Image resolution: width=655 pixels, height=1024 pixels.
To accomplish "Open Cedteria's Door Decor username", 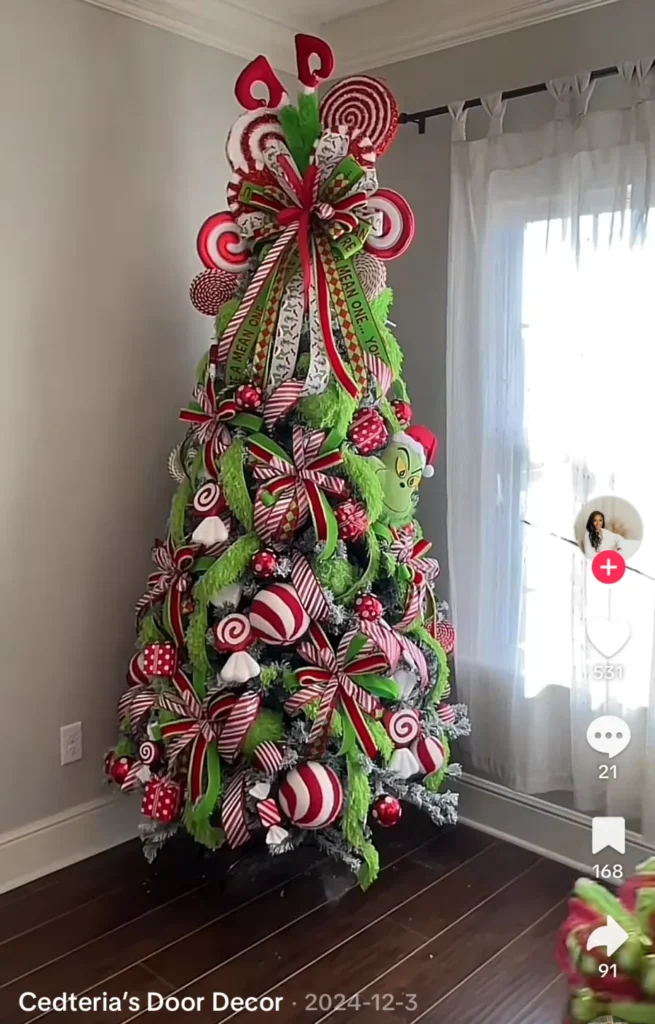I will [150, 1002].
